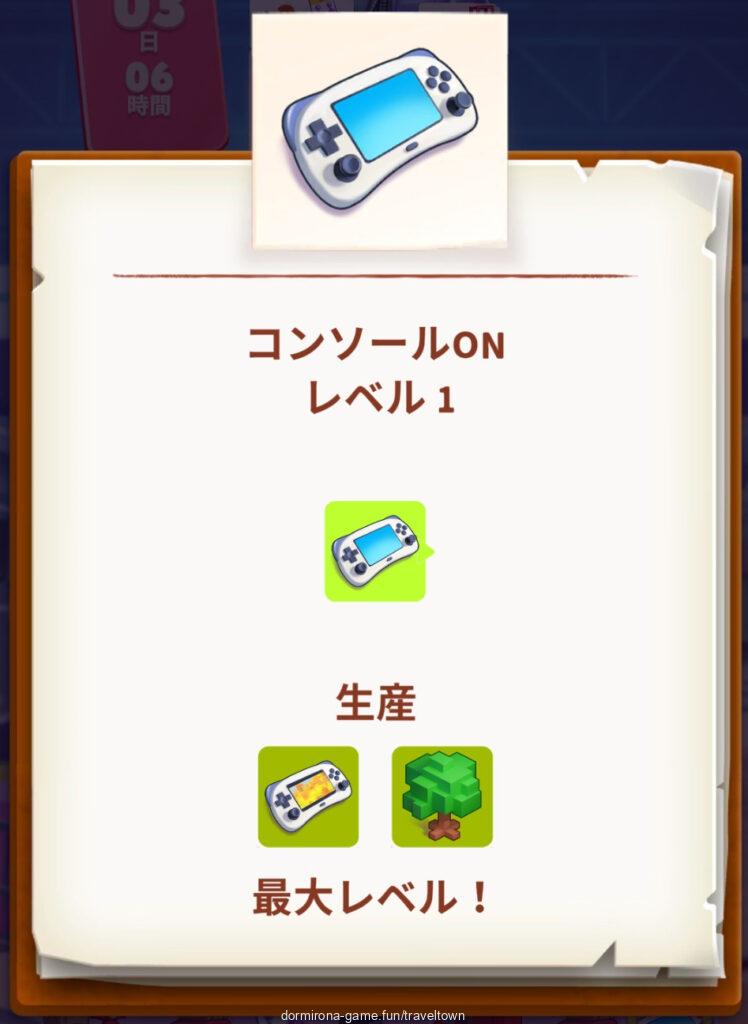Select the level 1 console item tile
This screenshot has width=748, height=1024.
pos(375,551)
